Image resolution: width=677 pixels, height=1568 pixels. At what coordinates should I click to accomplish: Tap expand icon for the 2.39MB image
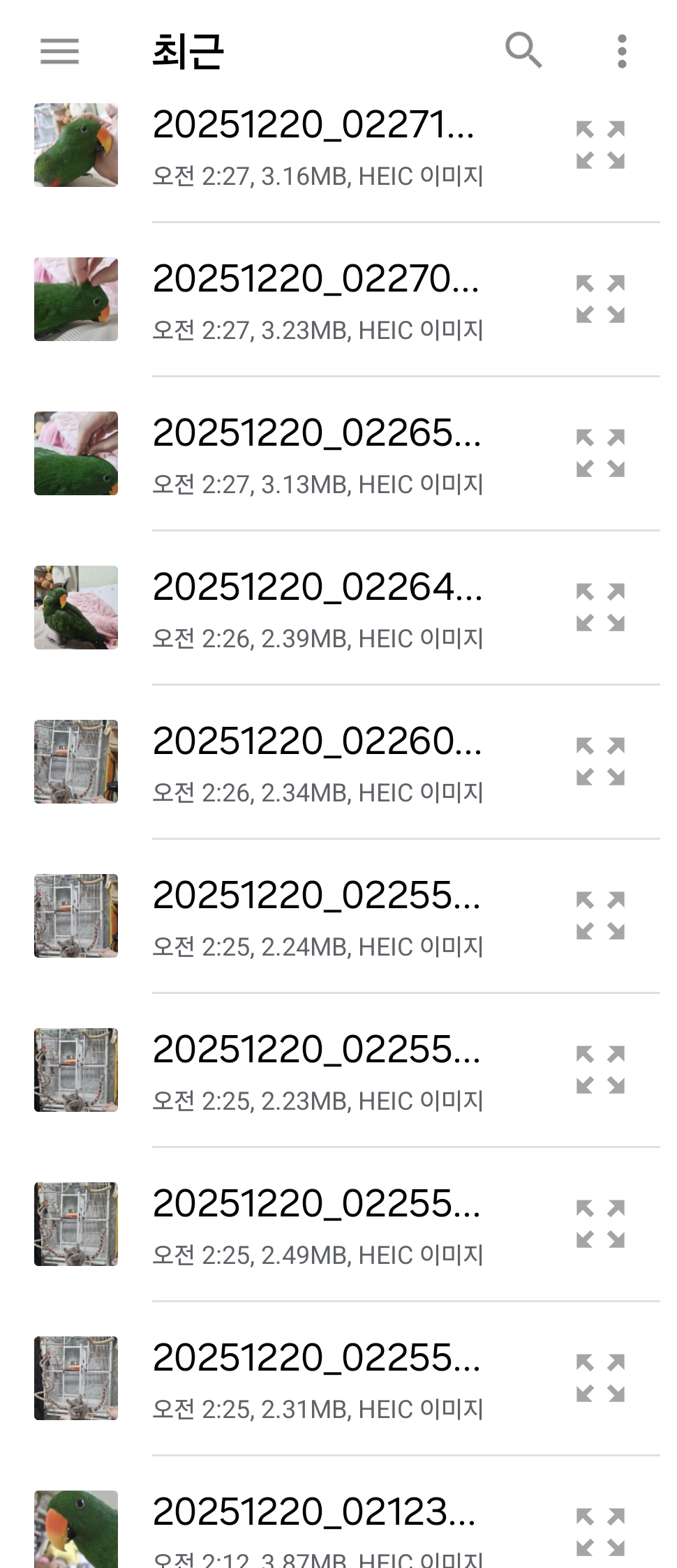pyautogui.click(x=600, y=608)
